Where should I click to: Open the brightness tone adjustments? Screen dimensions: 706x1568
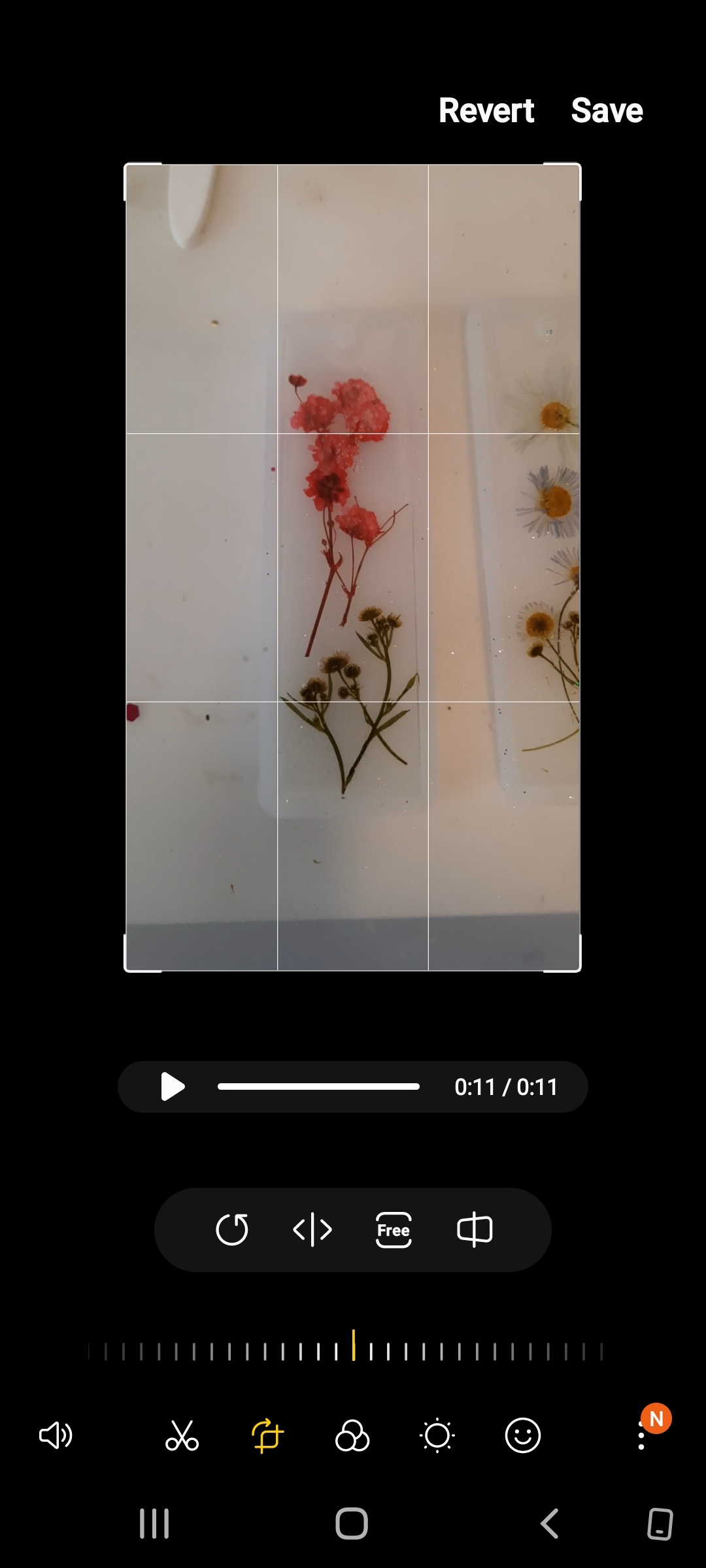tap(437, 1435)
